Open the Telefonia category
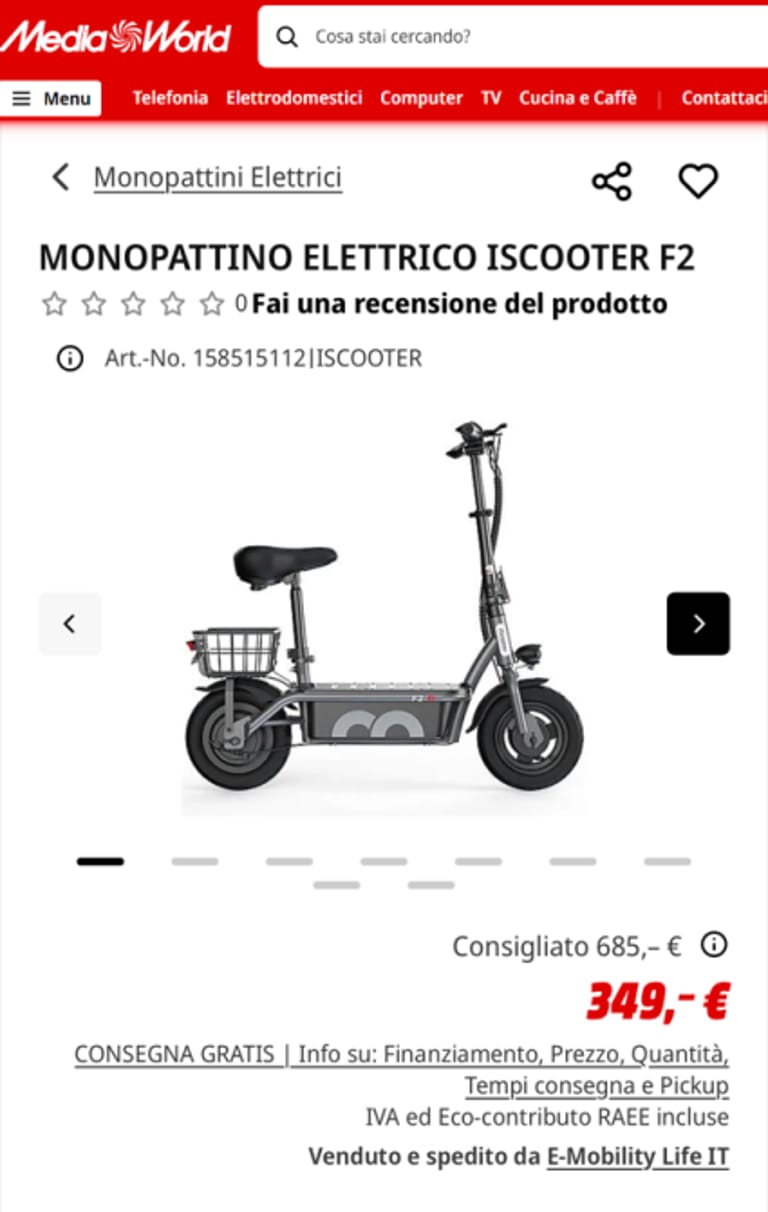 170,98
